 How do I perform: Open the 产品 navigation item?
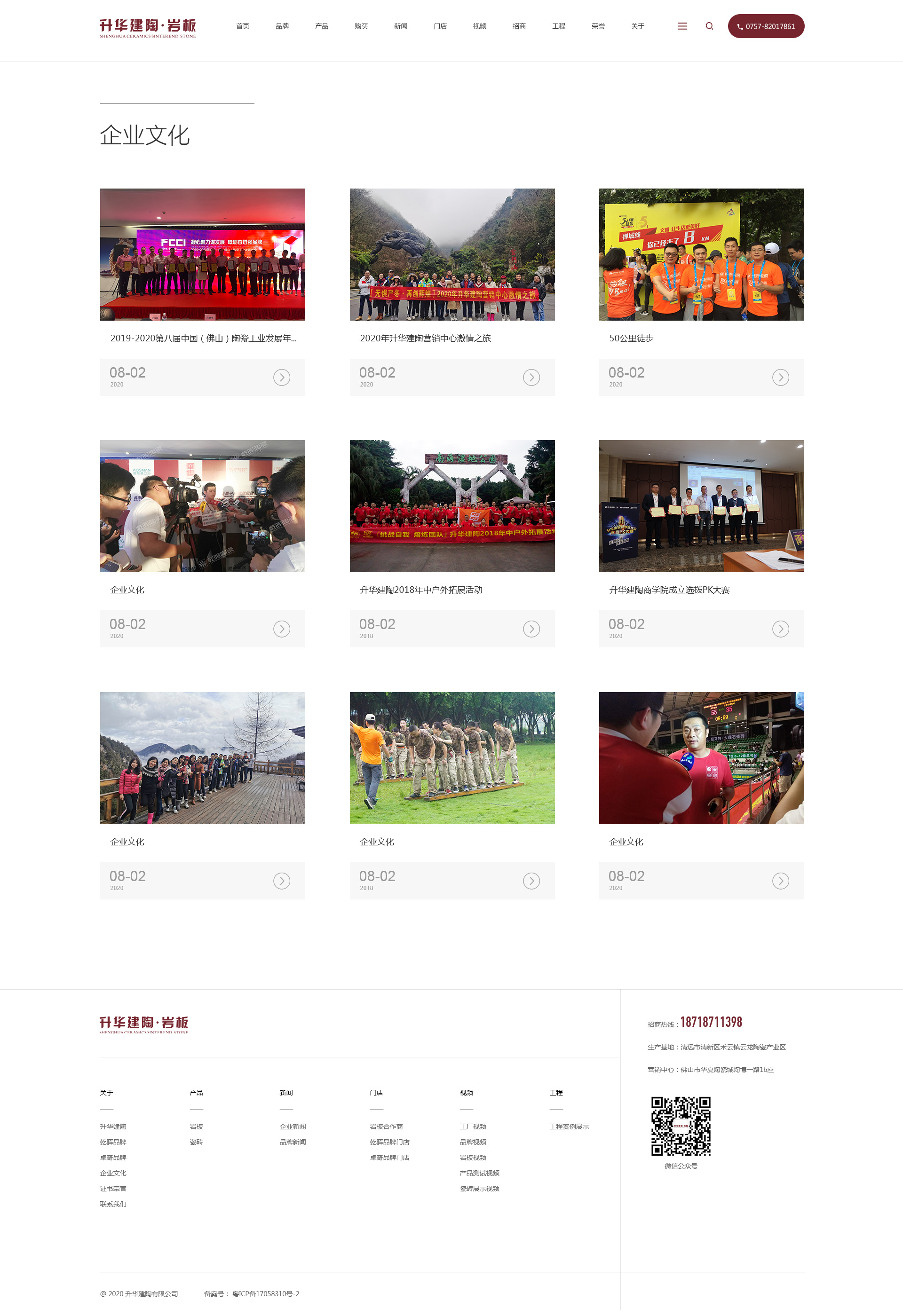click(x=321, y=26)
